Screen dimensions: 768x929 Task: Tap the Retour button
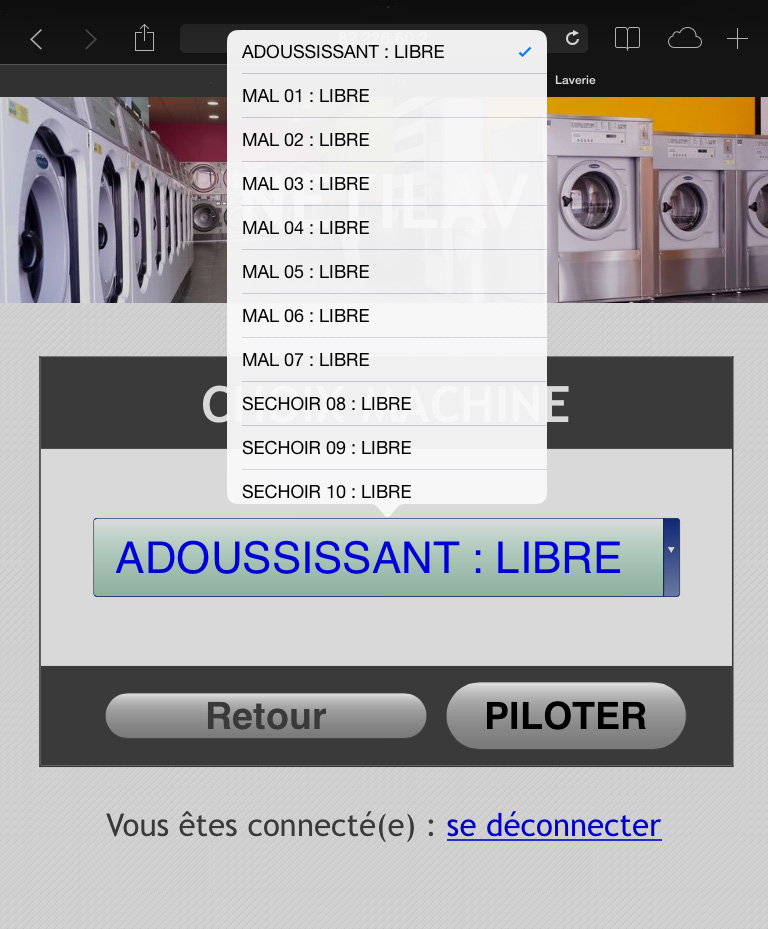pyautogui.click(x=266, y=716)
